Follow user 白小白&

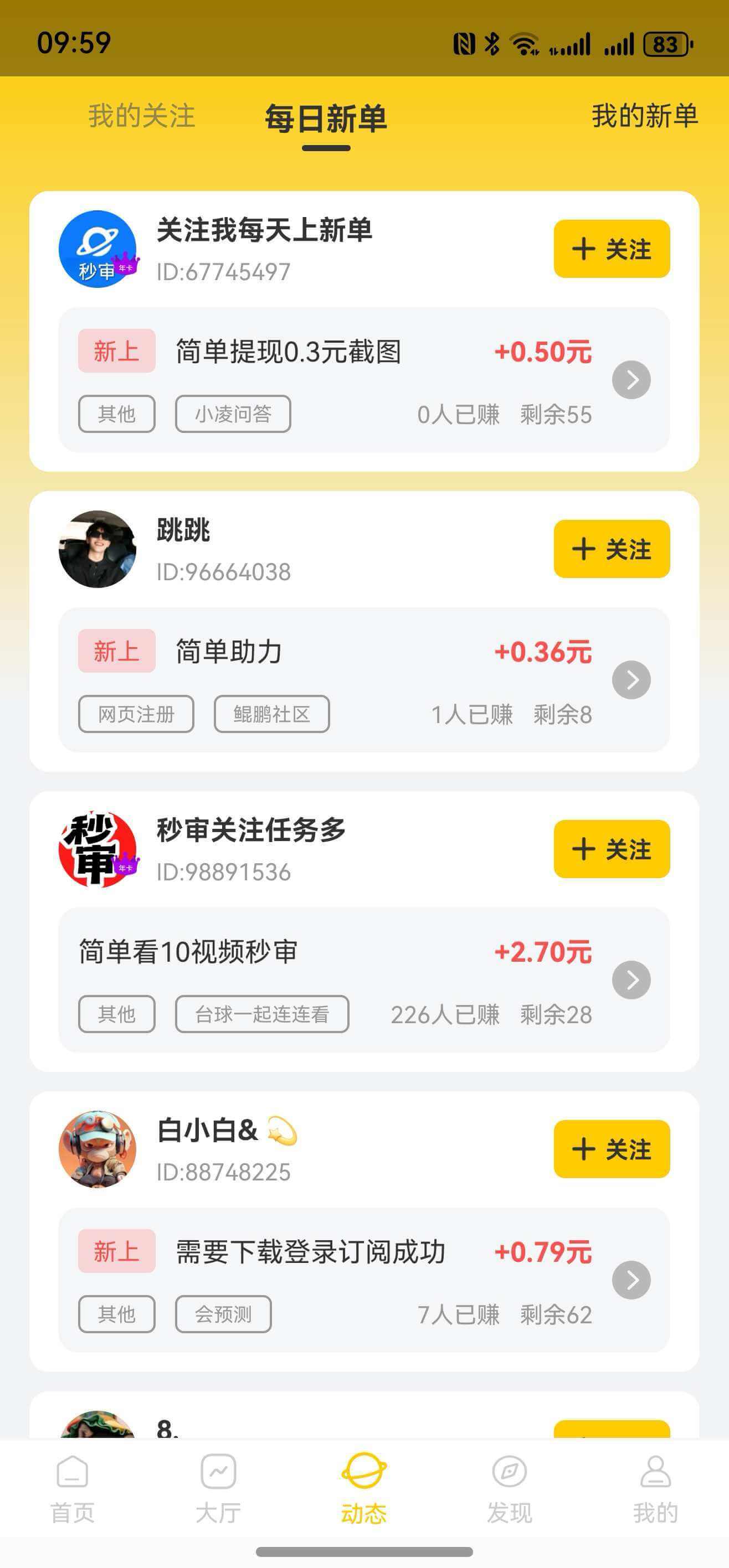(x=612, y=1149)
